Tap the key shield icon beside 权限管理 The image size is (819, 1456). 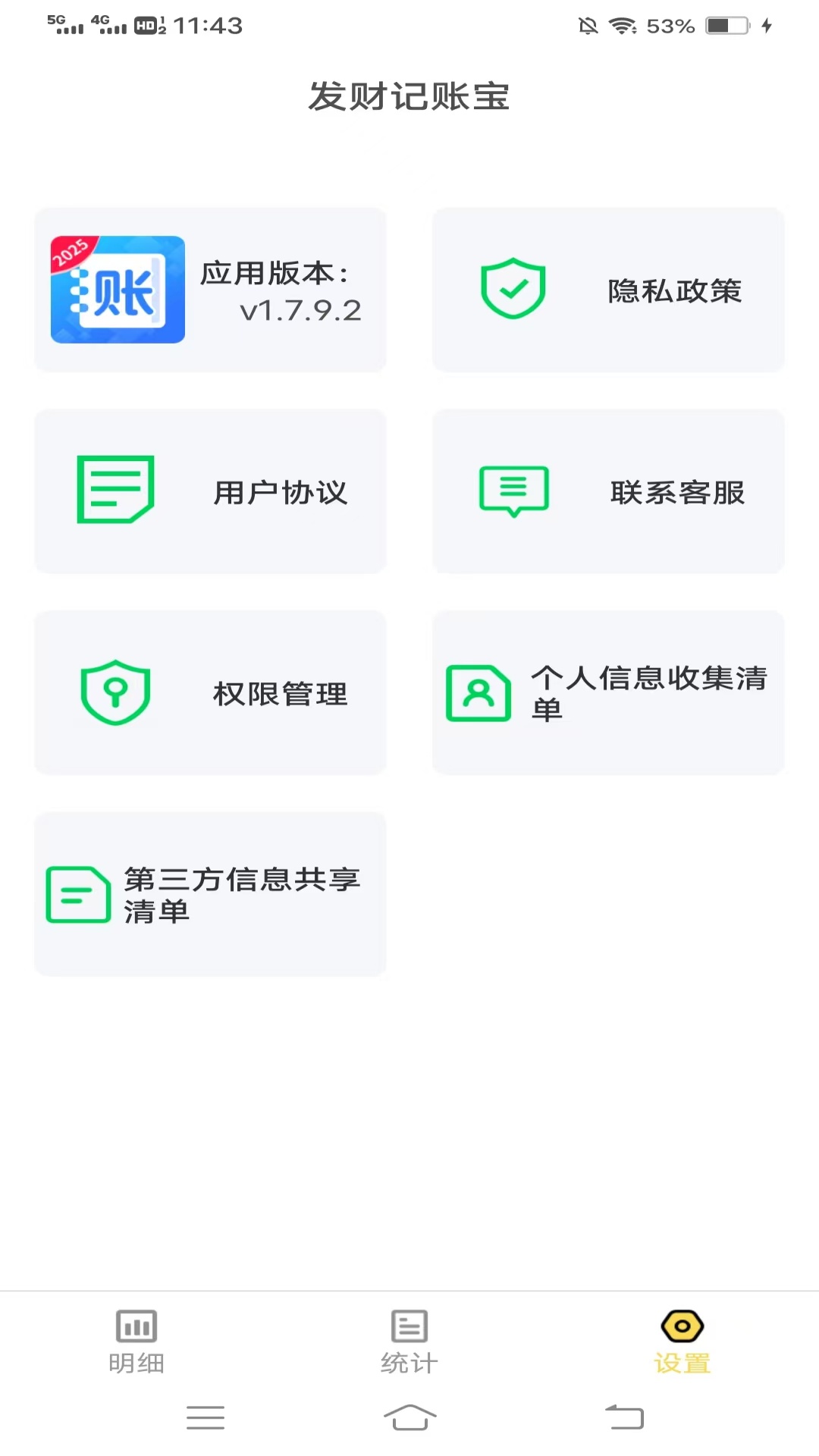(x=115, y=692)
